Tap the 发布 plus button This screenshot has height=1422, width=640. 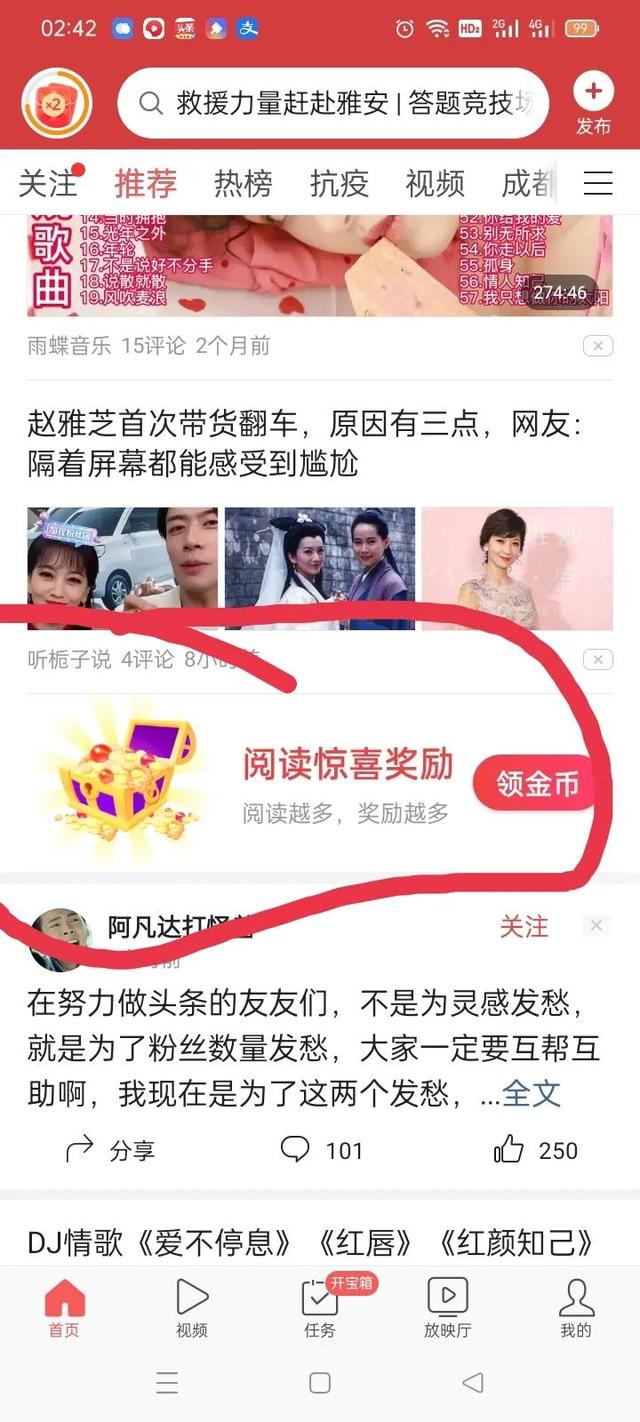point(593,103)
